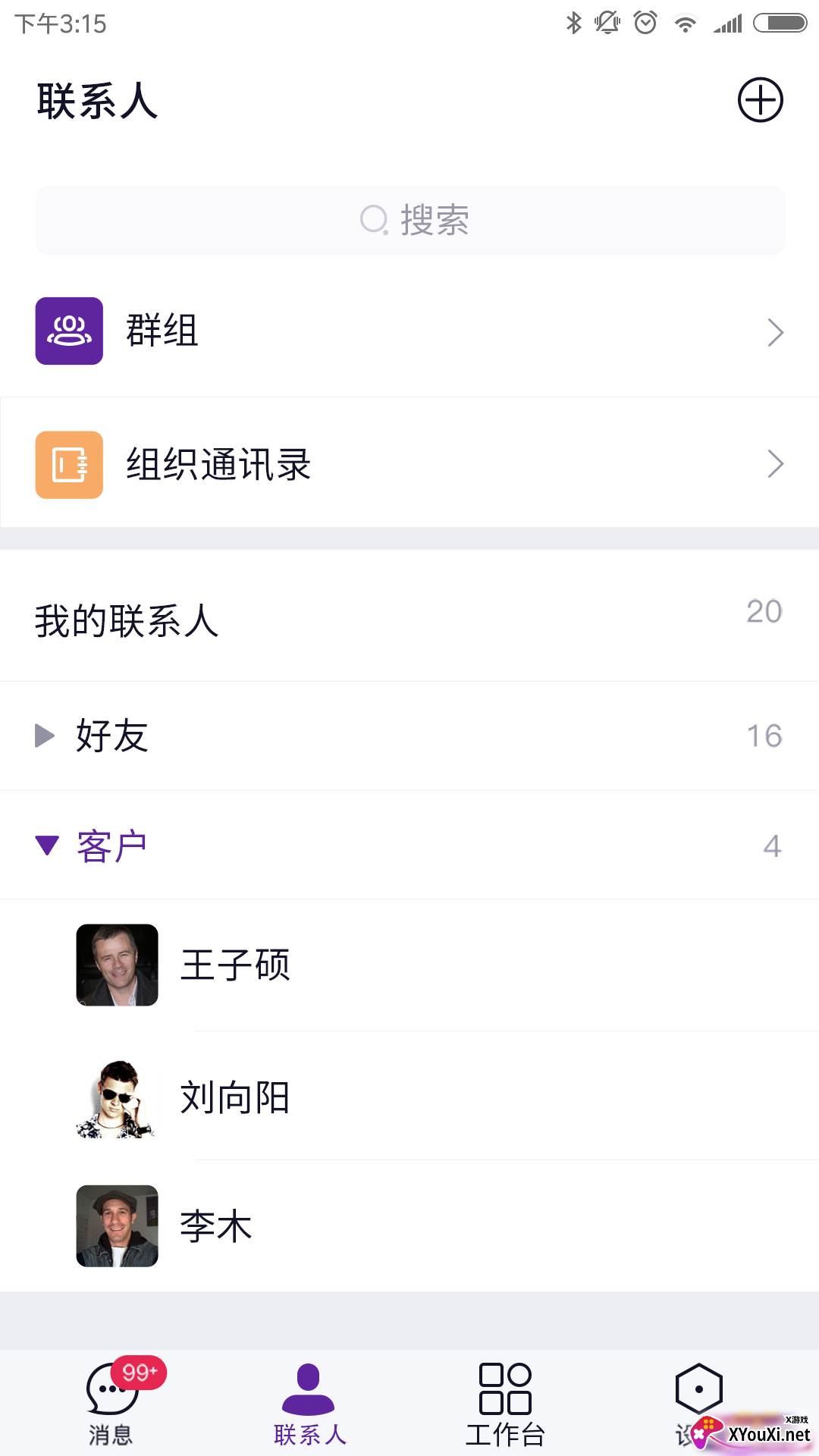Open the 群组 (Groups) icon

pyautogui.click(x=68, y=331)
